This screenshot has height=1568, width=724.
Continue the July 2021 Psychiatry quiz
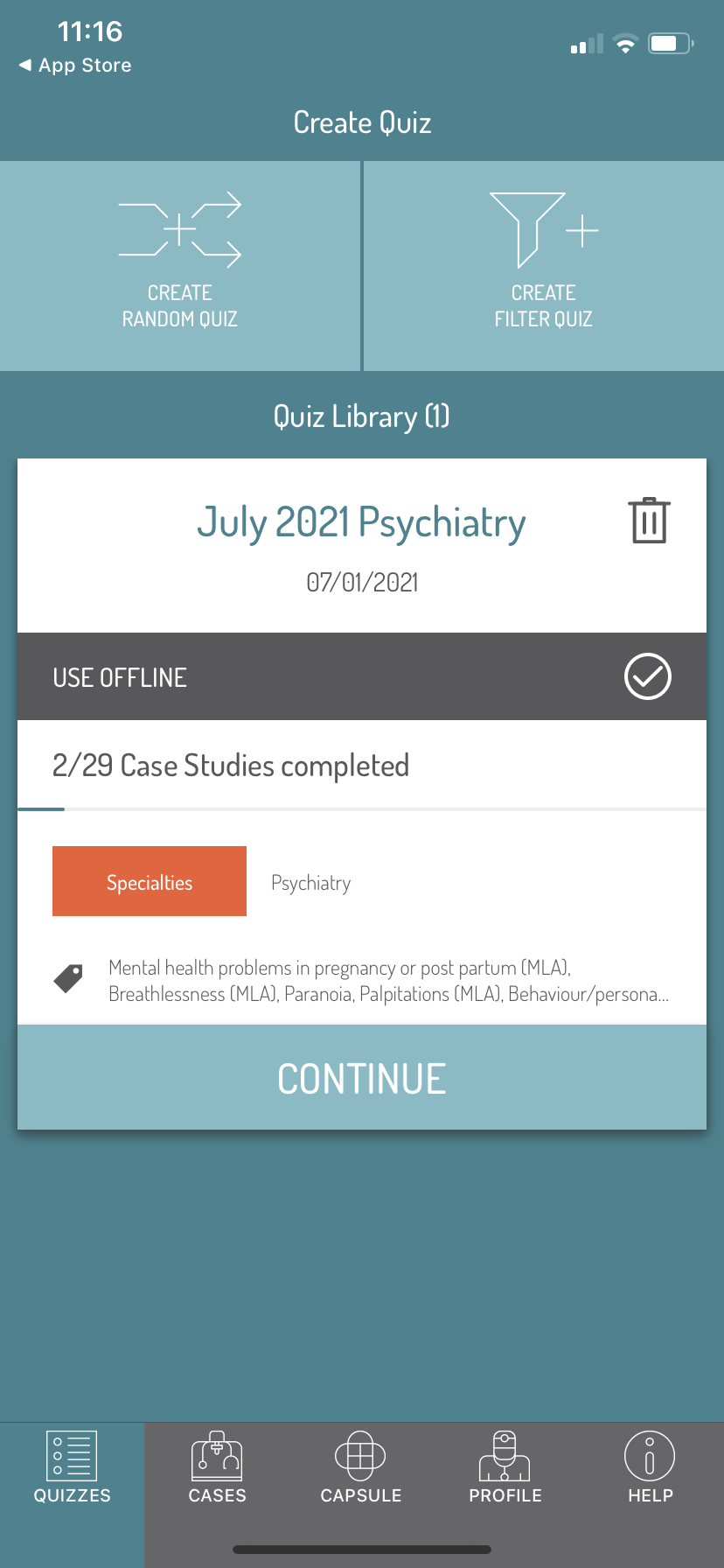tap(362, 1078)
